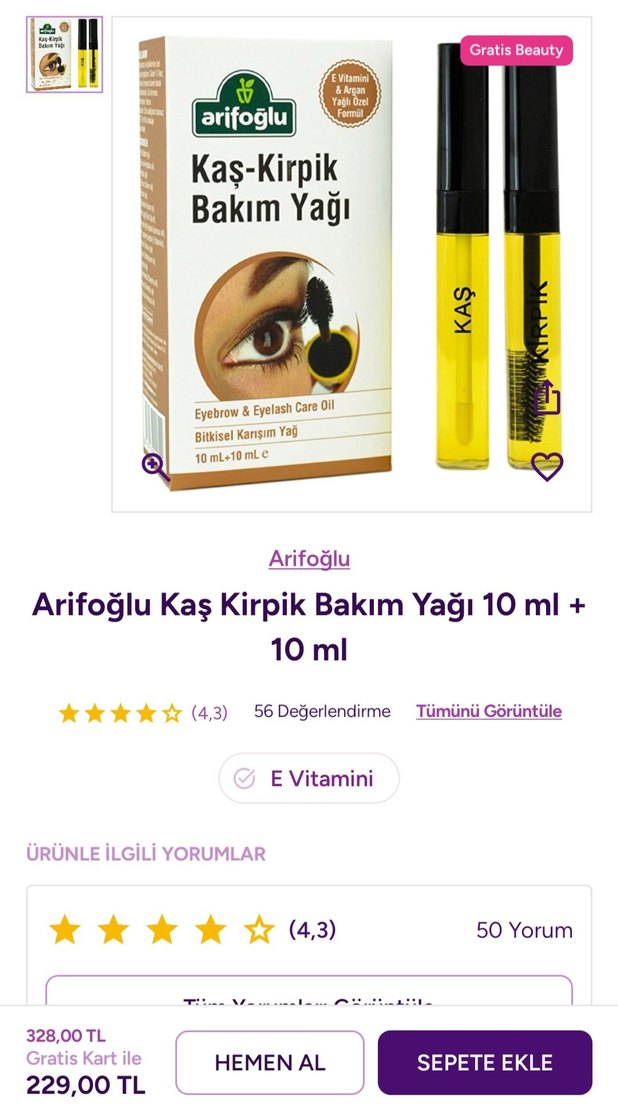618x1110 pixels.
Task: Add product to favorites with heart icon
Action: [546, 466]
